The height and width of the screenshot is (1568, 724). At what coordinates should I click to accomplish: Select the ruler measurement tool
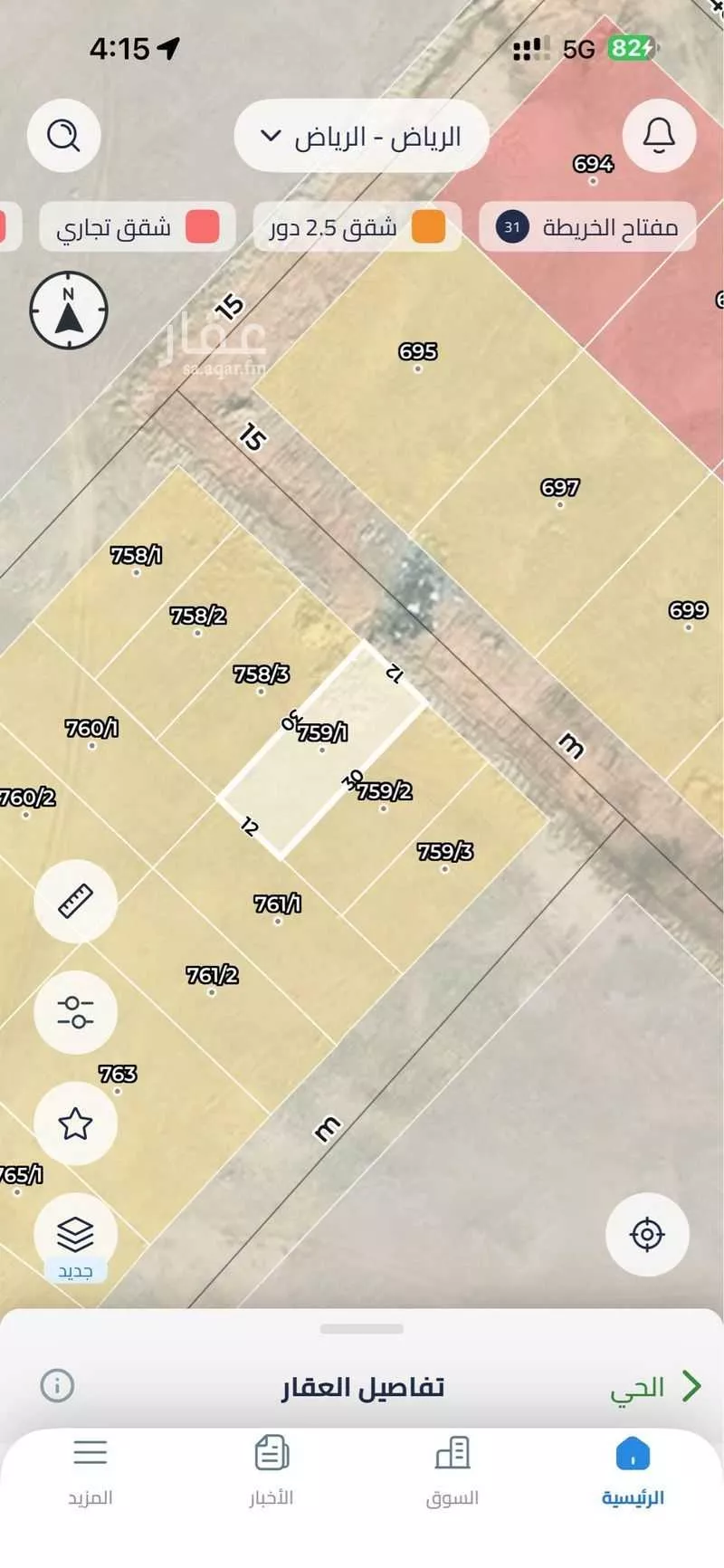coord(75,902)
